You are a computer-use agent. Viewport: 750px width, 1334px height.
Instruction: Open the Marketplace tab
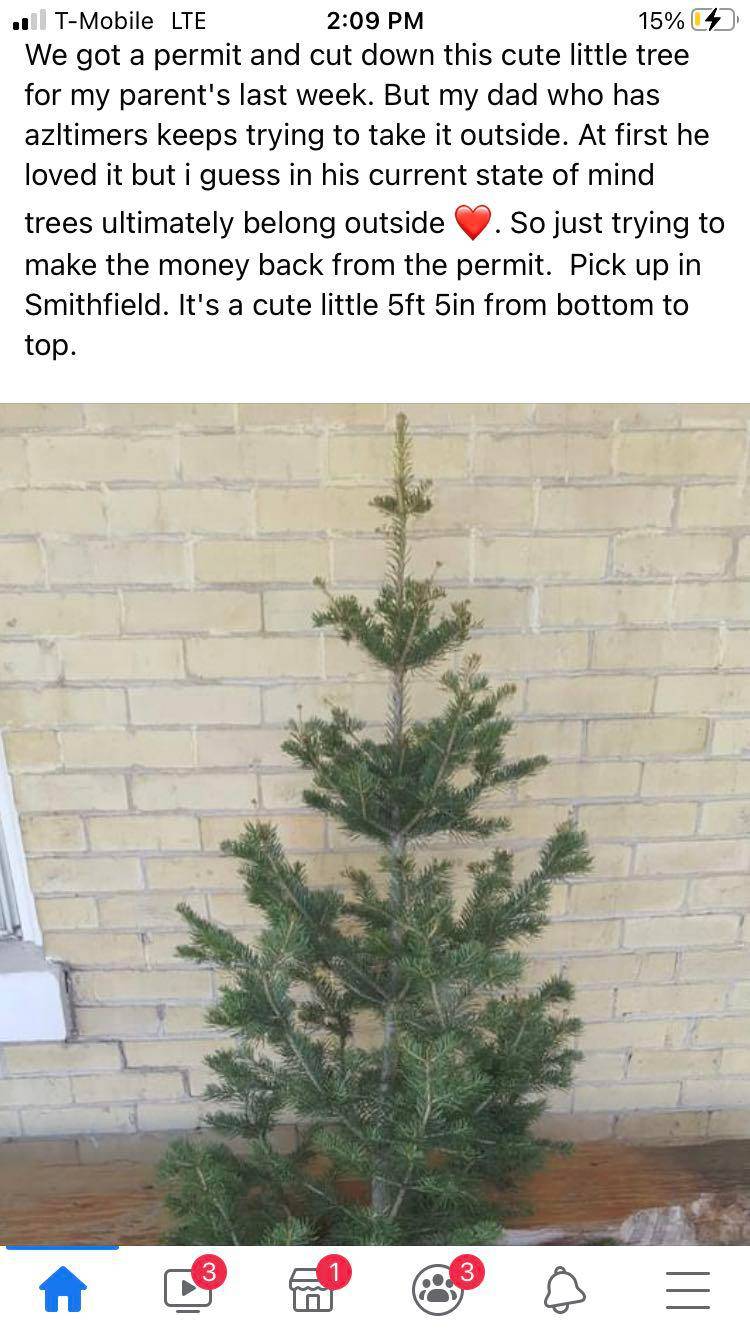coord(313,1290)
